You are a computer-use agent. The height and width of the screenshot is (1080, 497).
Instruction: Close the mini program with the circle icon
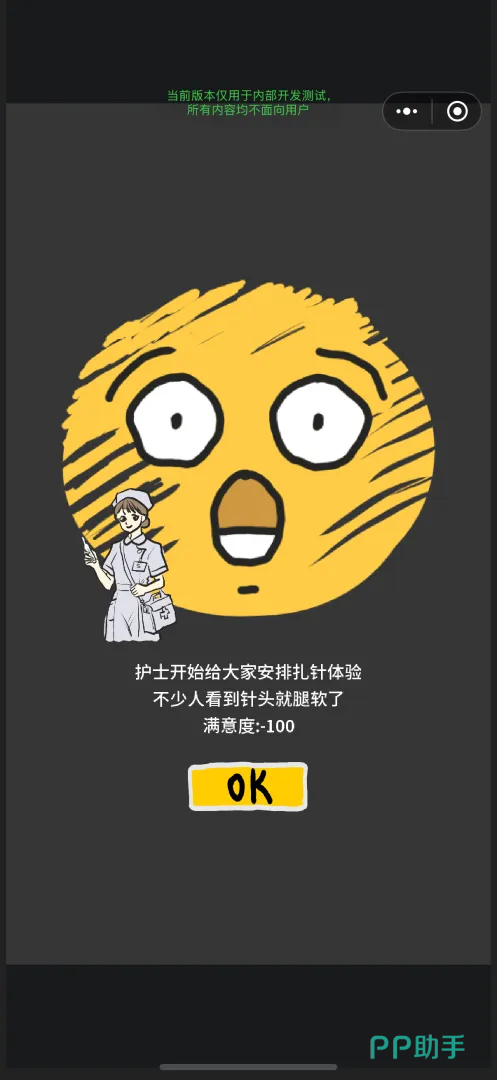(x=457, y=112)
